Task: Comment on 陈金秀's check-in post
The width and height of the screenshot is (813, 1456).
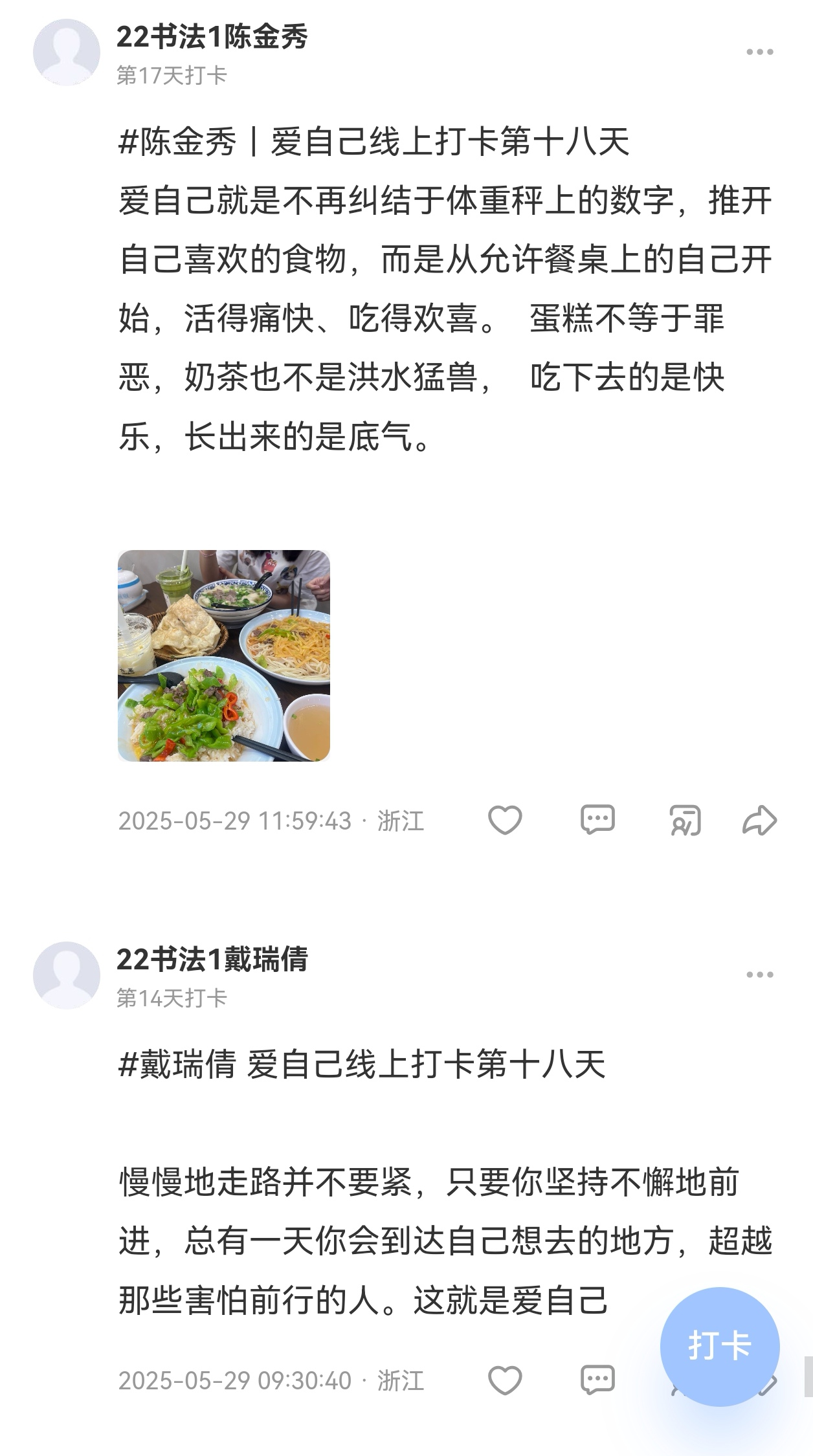Action: 597,820
